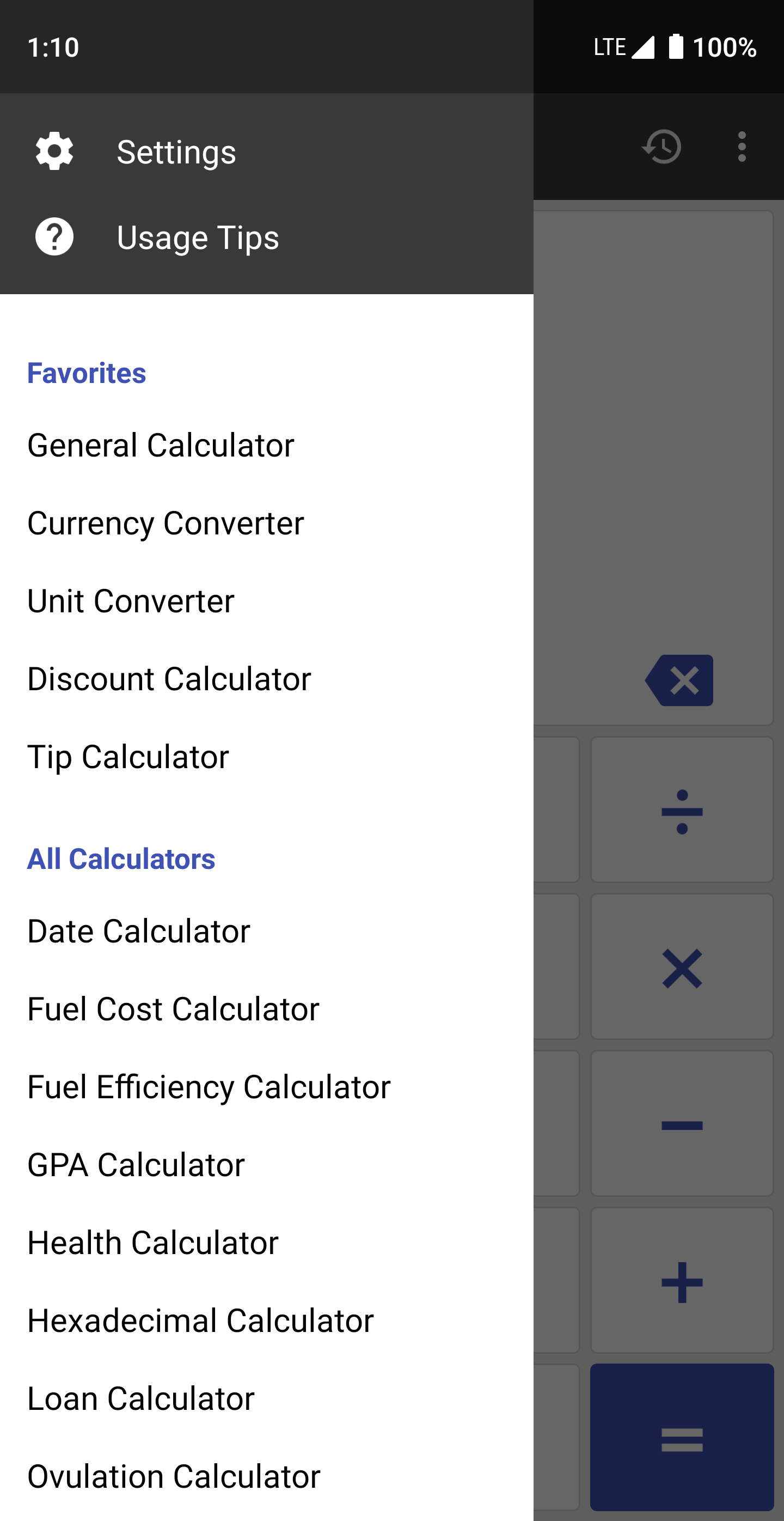Open the Settings gear icon
The width and height of the screenshot is (784, 1521).
(x=54, y=151)
